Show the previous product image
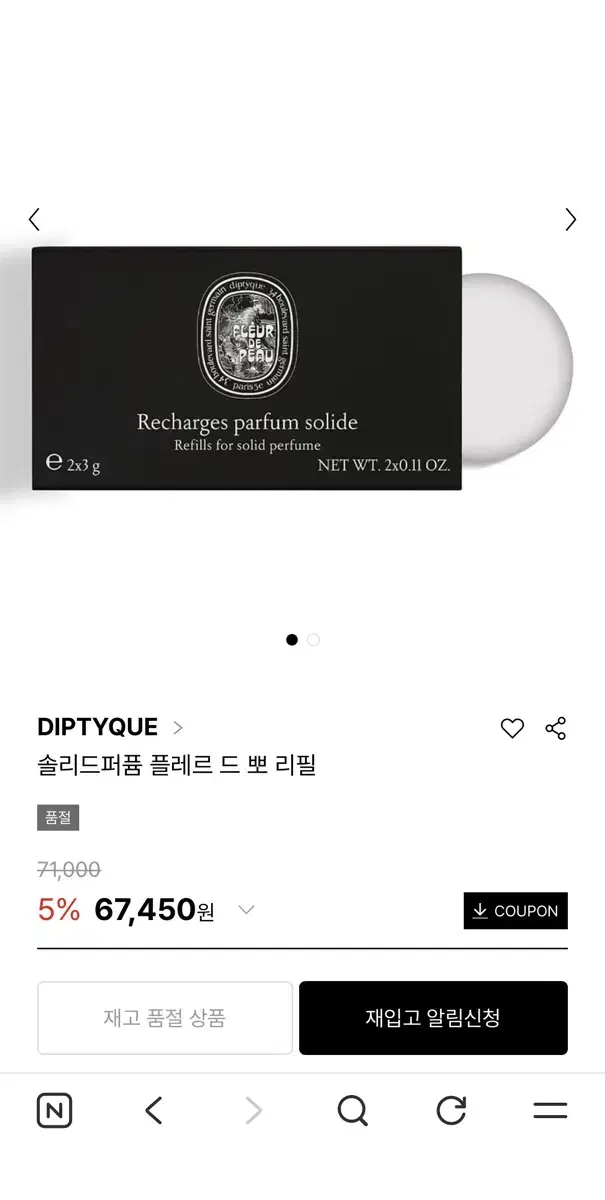This screenshot has width=605, height=1200. click(34, 220)
